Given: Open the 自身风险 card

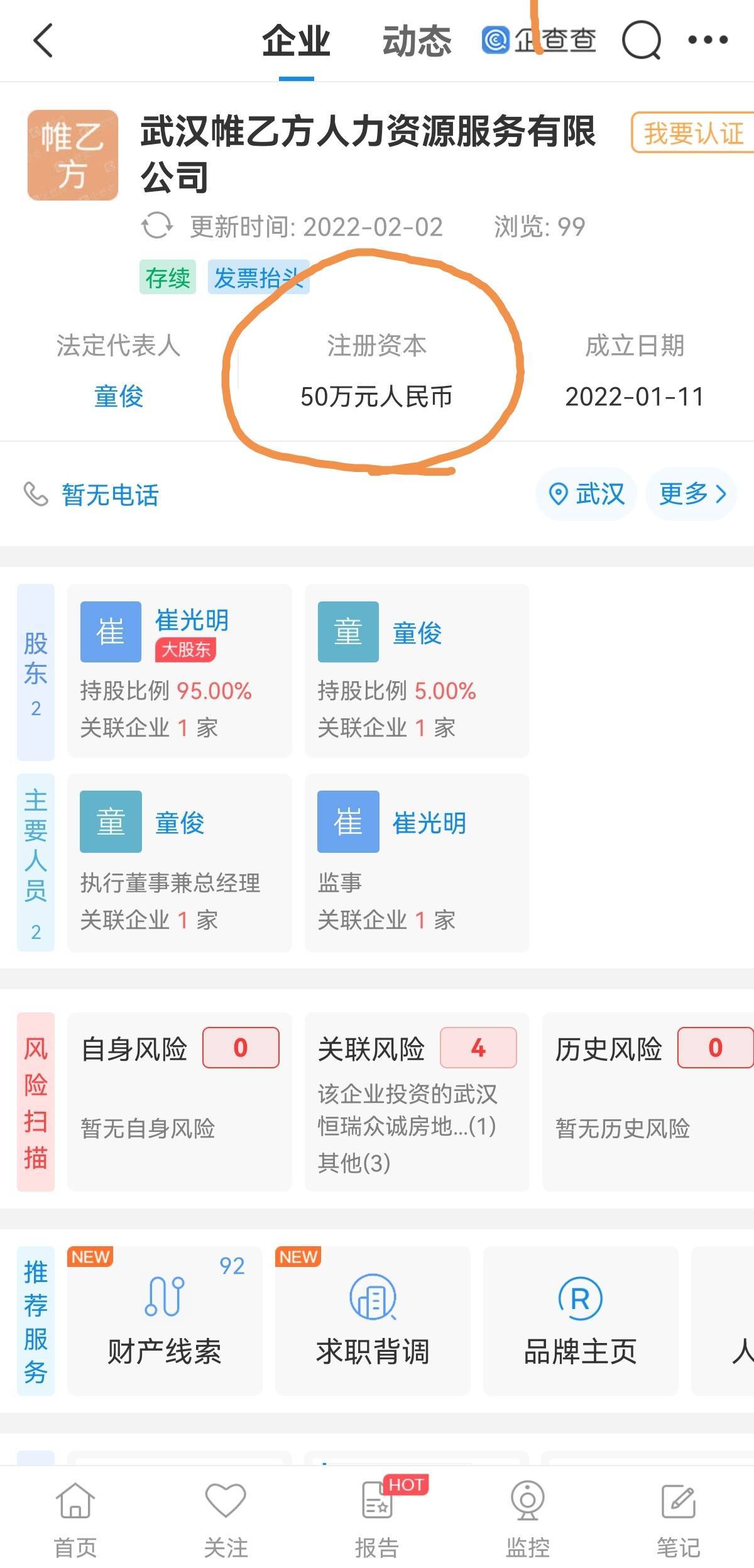Looking at the screenshot, I should (180, 1102).
